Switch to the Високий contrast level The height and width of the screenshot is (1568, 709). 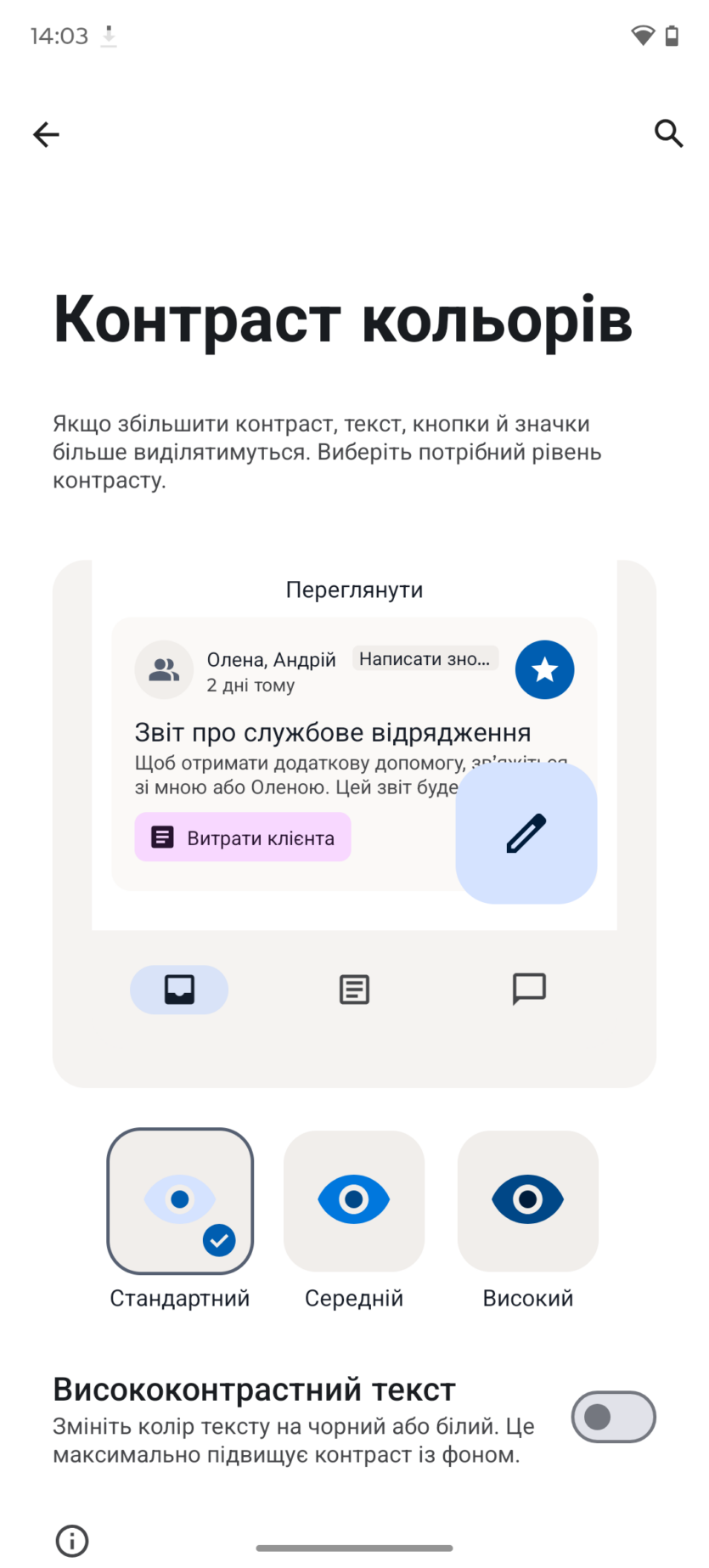[x=528, y=1201]
